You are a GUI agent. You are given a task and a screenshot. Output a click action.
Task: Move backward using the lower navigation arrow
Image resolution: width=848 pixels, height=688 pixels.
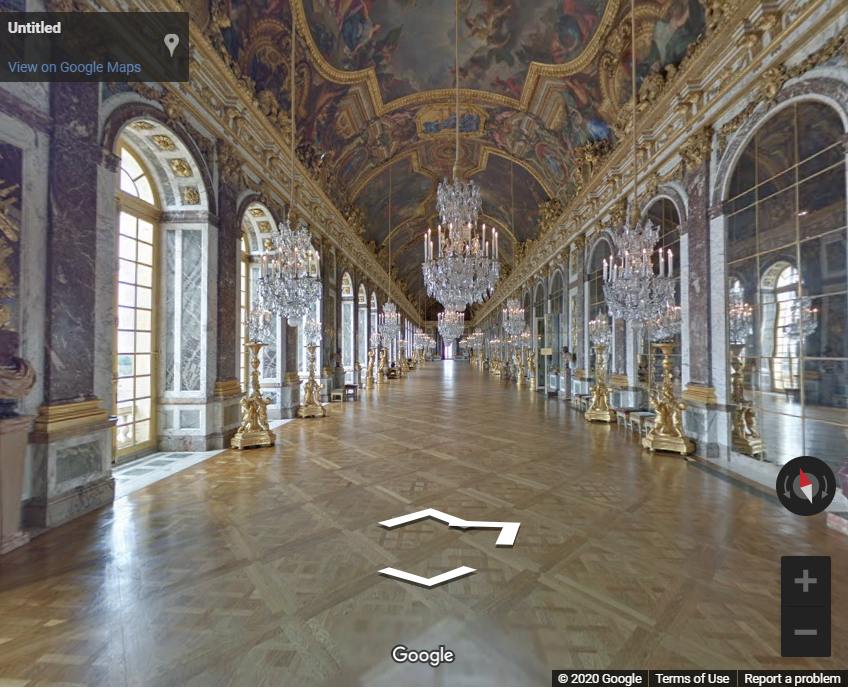(427, 576)
